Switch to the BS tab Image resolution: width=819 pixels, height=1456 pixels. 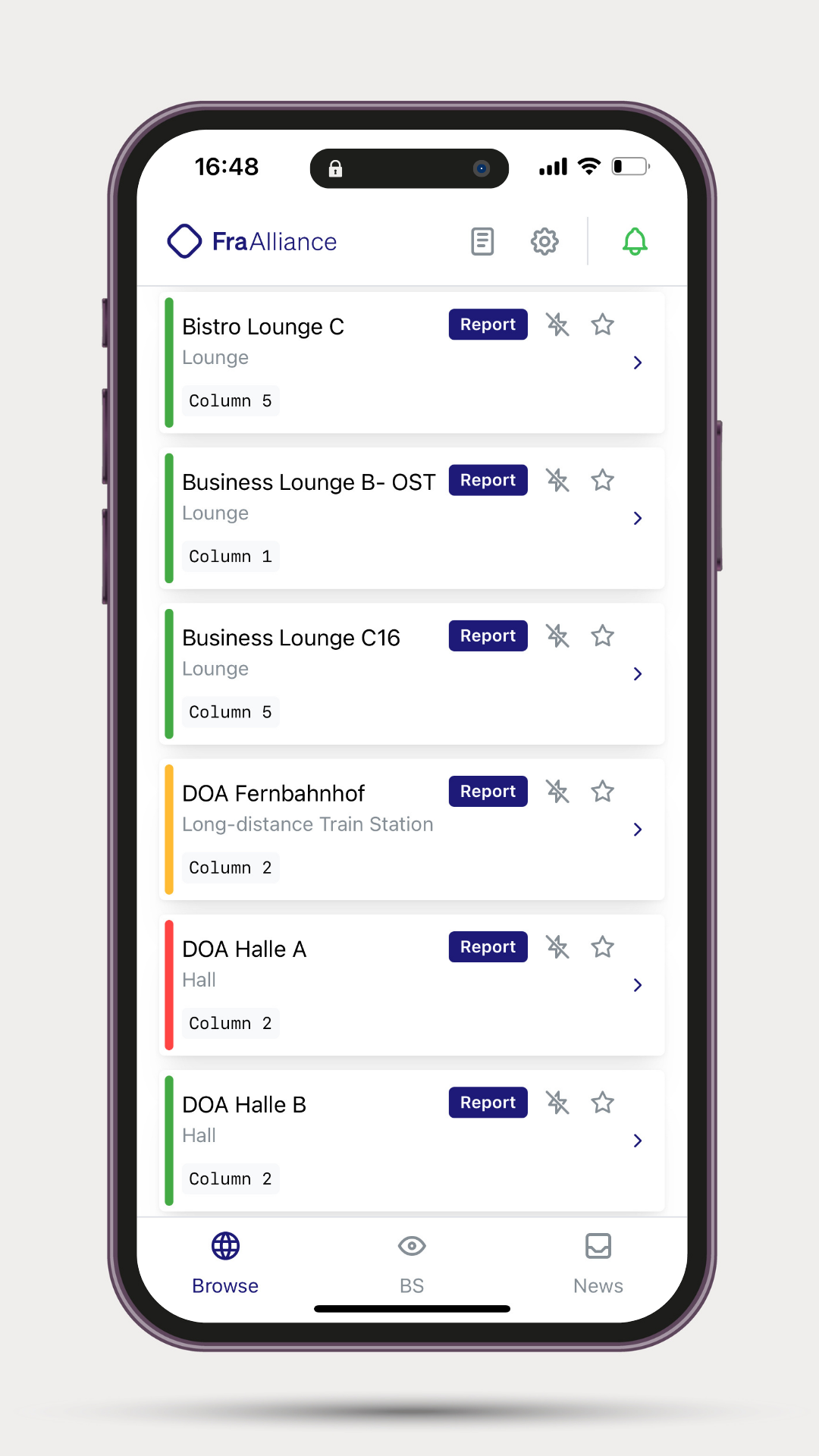click(x=412, y=1263)
